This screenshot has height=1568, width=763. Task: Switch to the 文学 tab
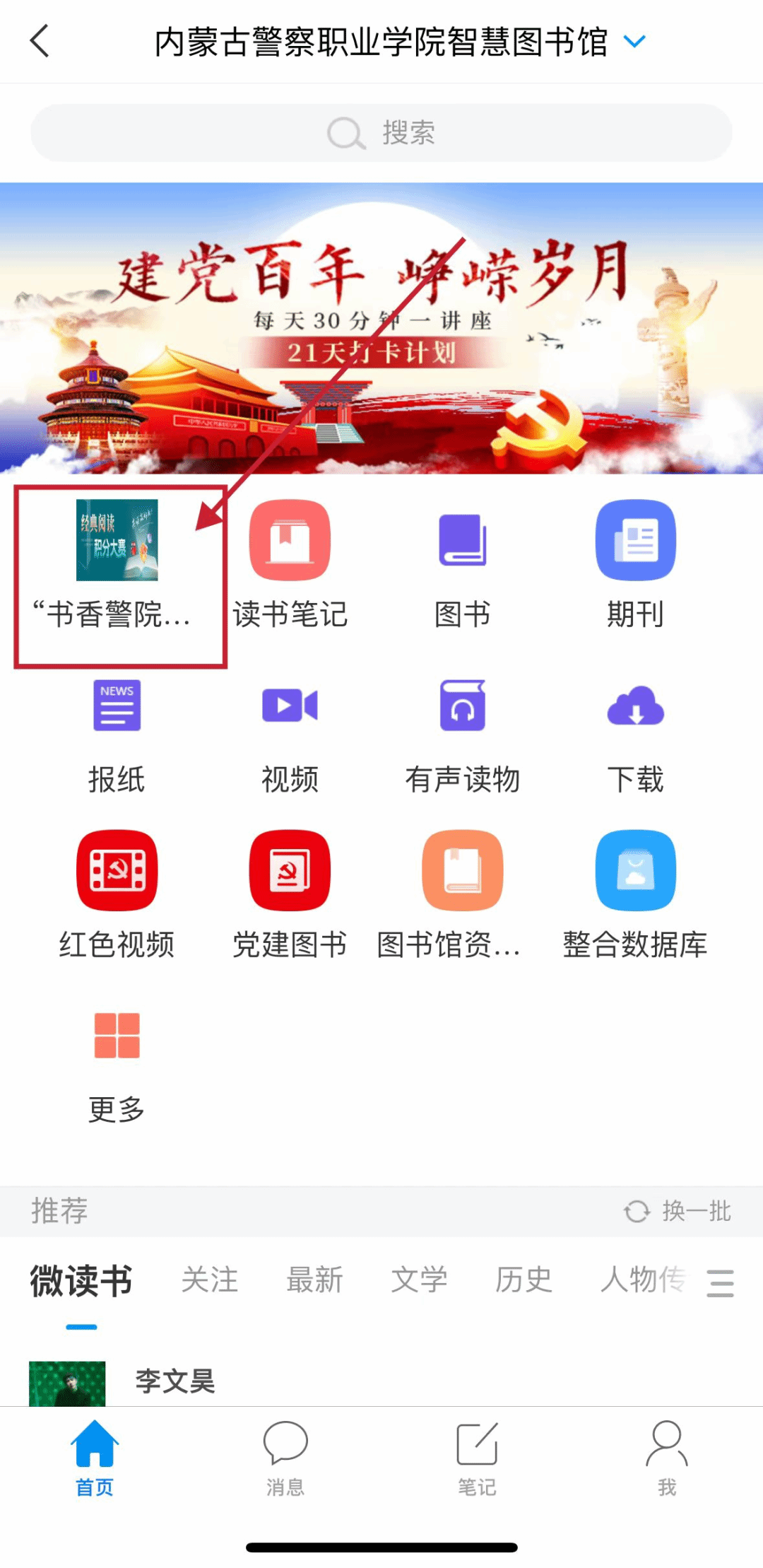419,1280
